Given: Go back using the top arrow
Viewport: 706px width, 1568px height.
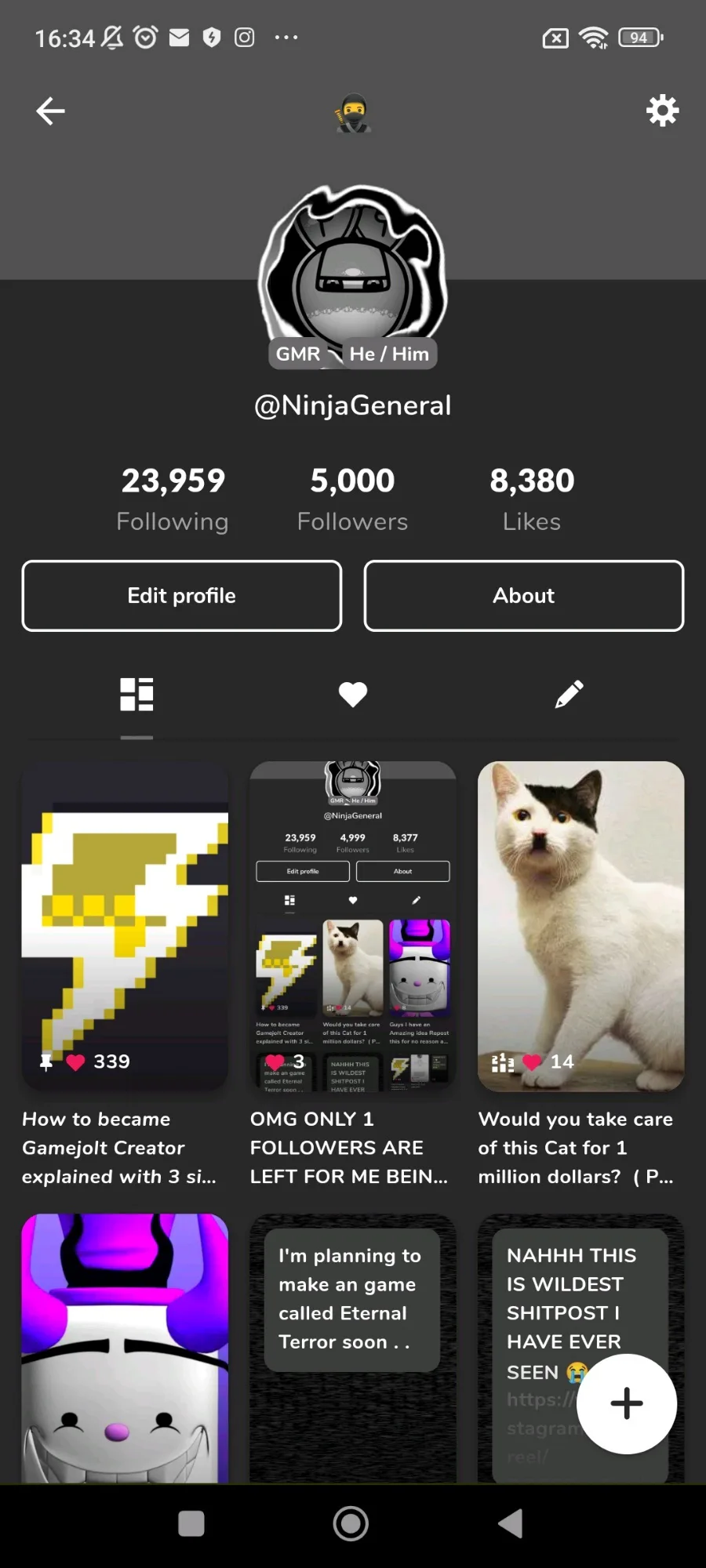Looking at the screenshot, I should [50, 111].
